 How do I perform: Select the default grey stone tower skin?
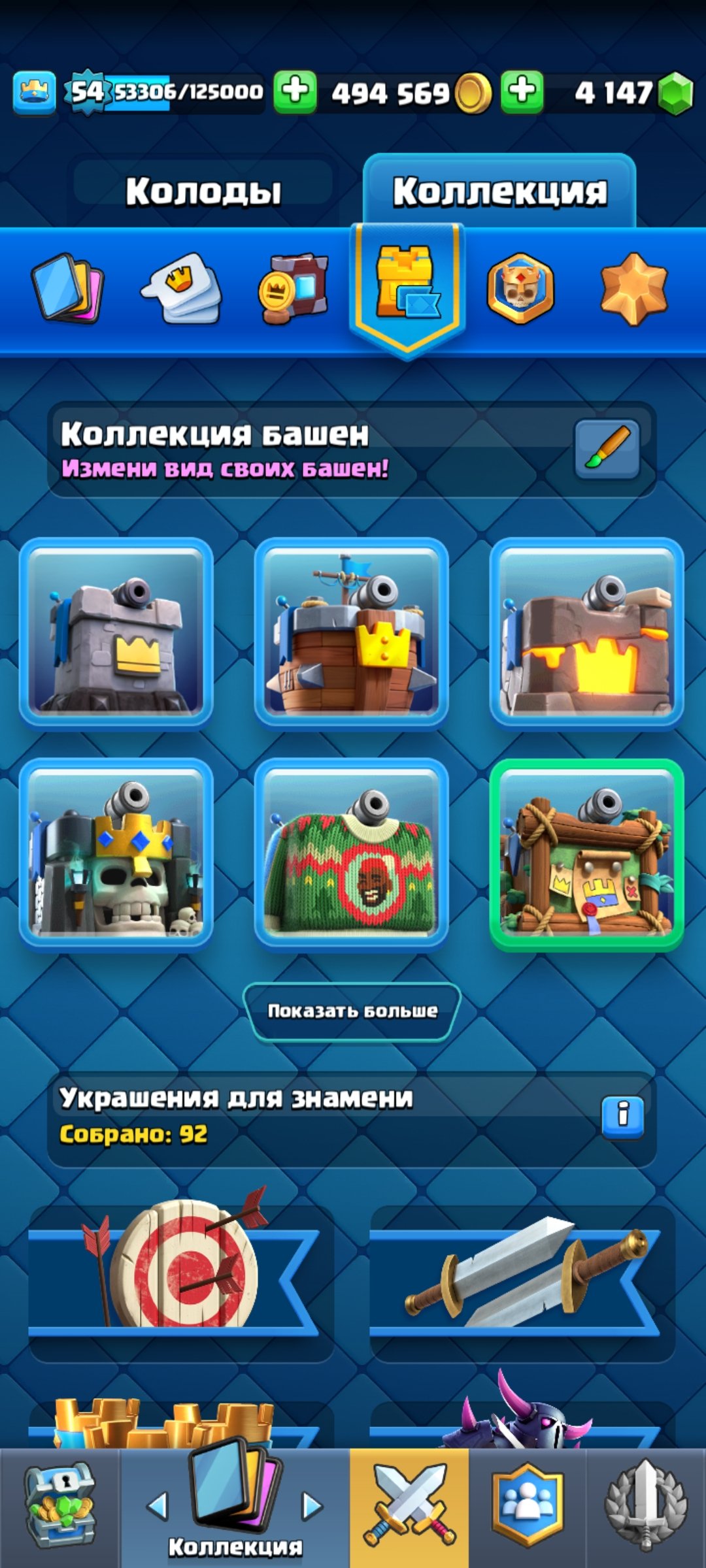pos(116,632)
